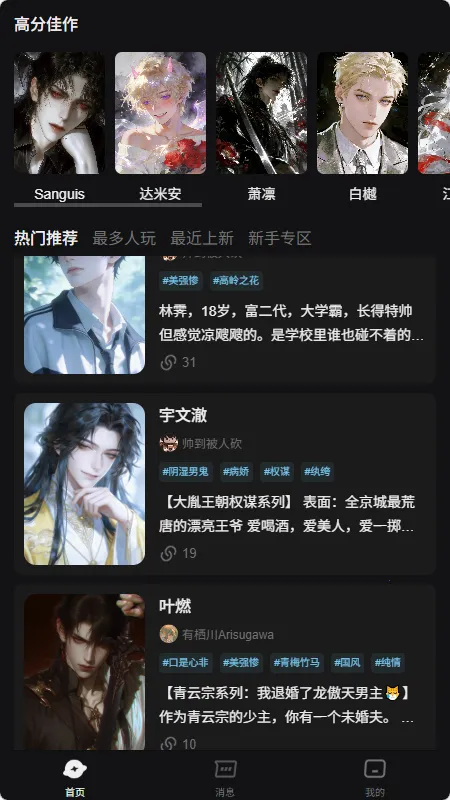Screen dimensions: 450x800
Task: Tap the #权谋 tag on 宇文澈
Action: point(277,472)
